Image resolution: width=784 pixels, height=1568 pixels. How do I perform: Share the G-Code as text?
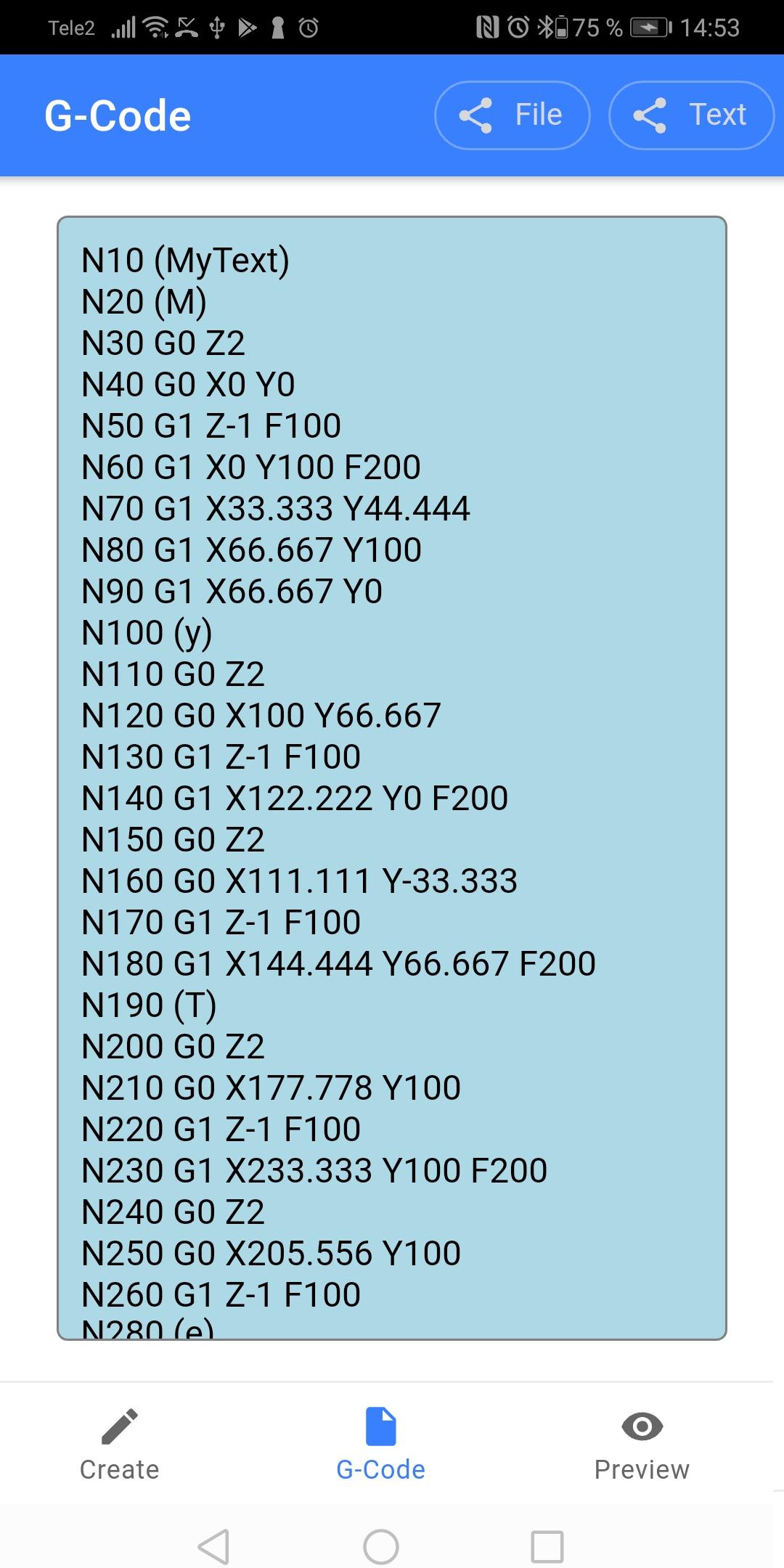click(690, 115)
